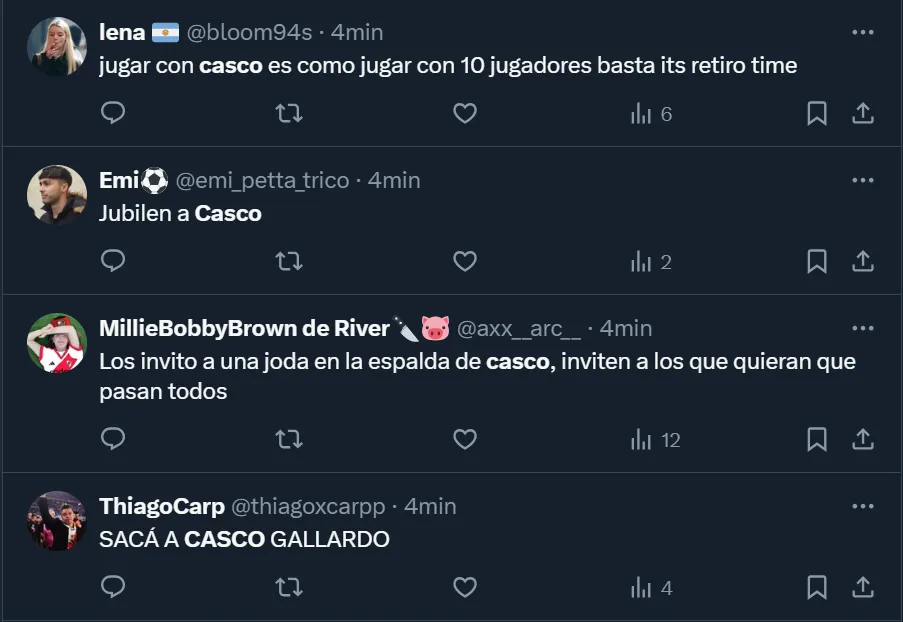The width and height of the screenshot is (903, 622).
Task: Share ThiagoCarp's tweet
Action: point(862,587)
